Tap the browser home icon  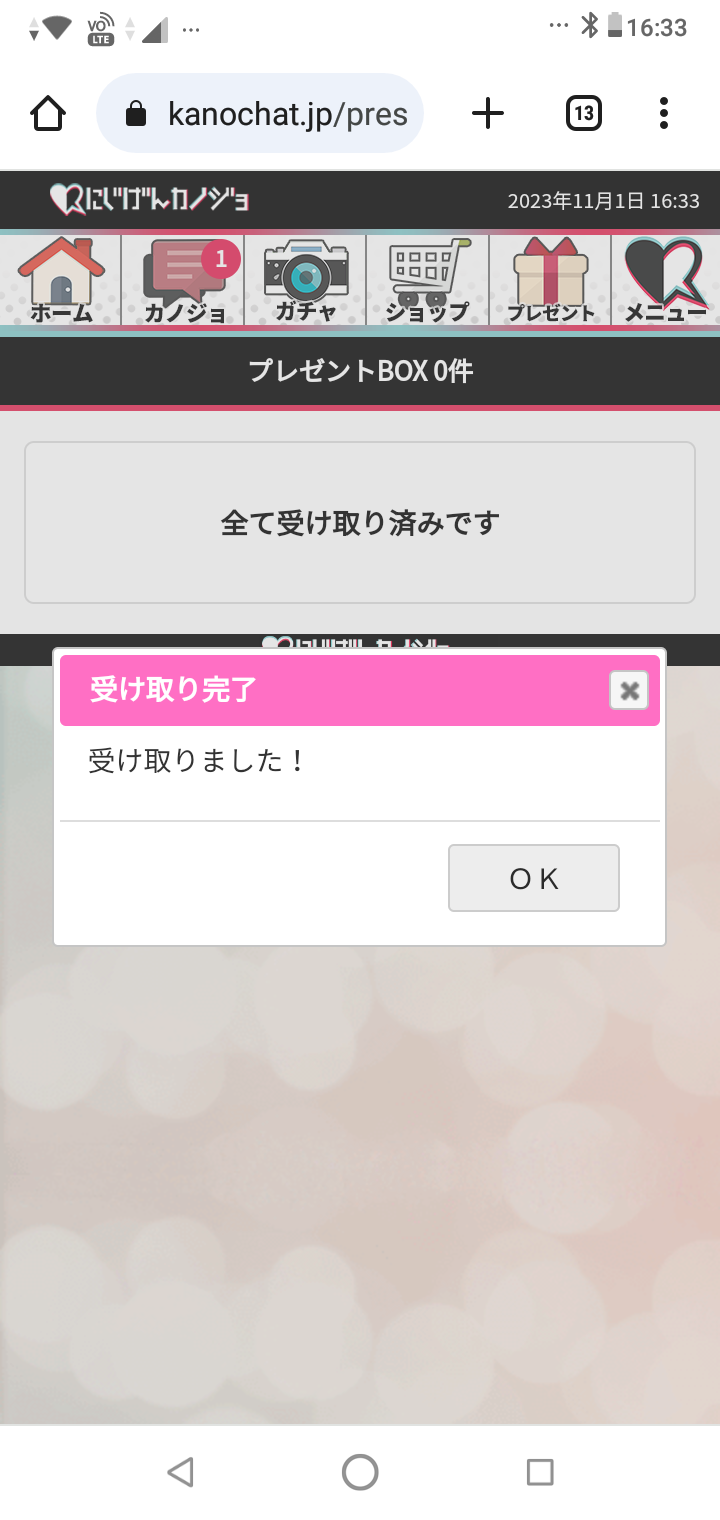click(x=48, y=114)
